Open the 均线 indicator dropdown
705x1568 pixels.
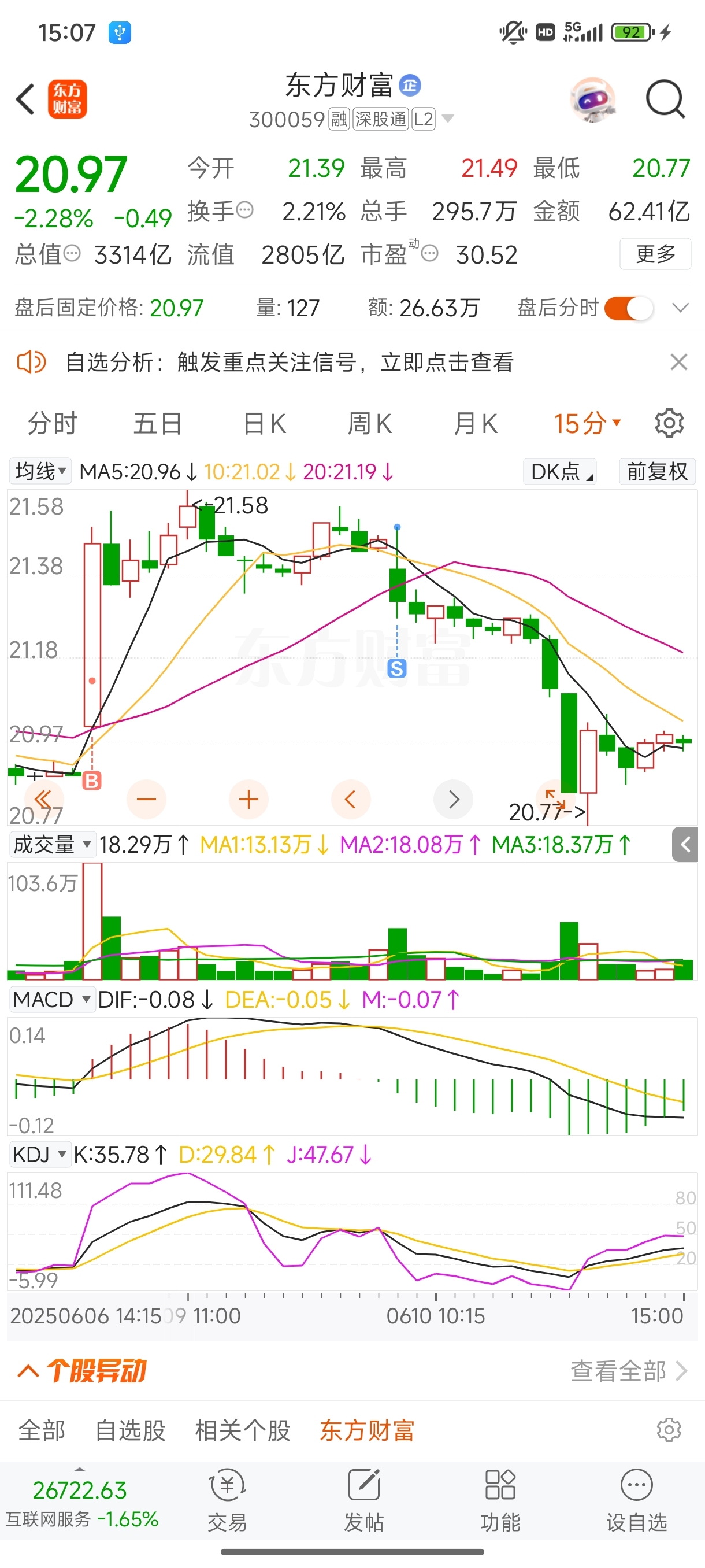point(39,471)
